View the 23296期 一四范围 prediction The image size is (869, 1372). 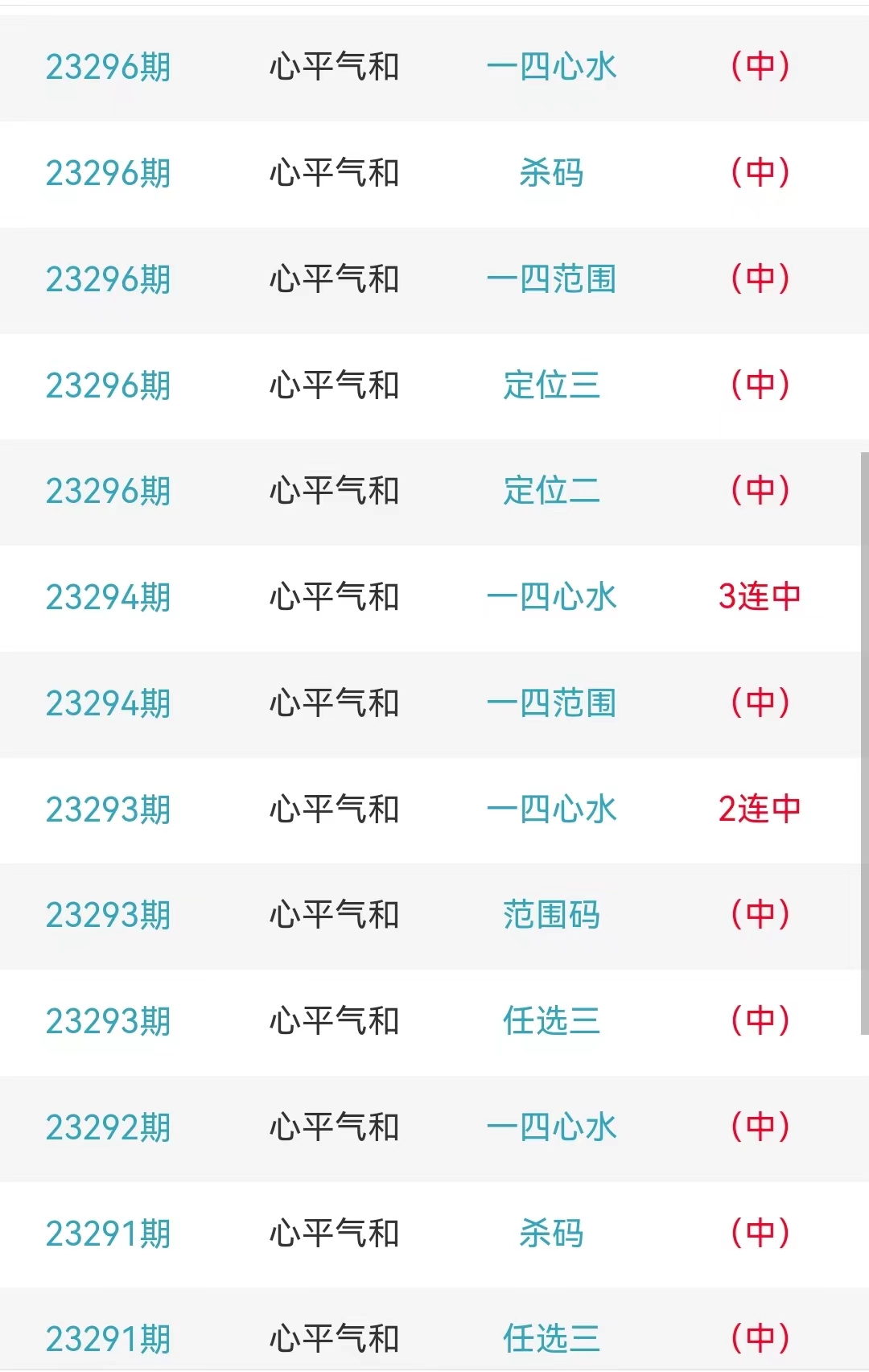click(x=551, y=279)
